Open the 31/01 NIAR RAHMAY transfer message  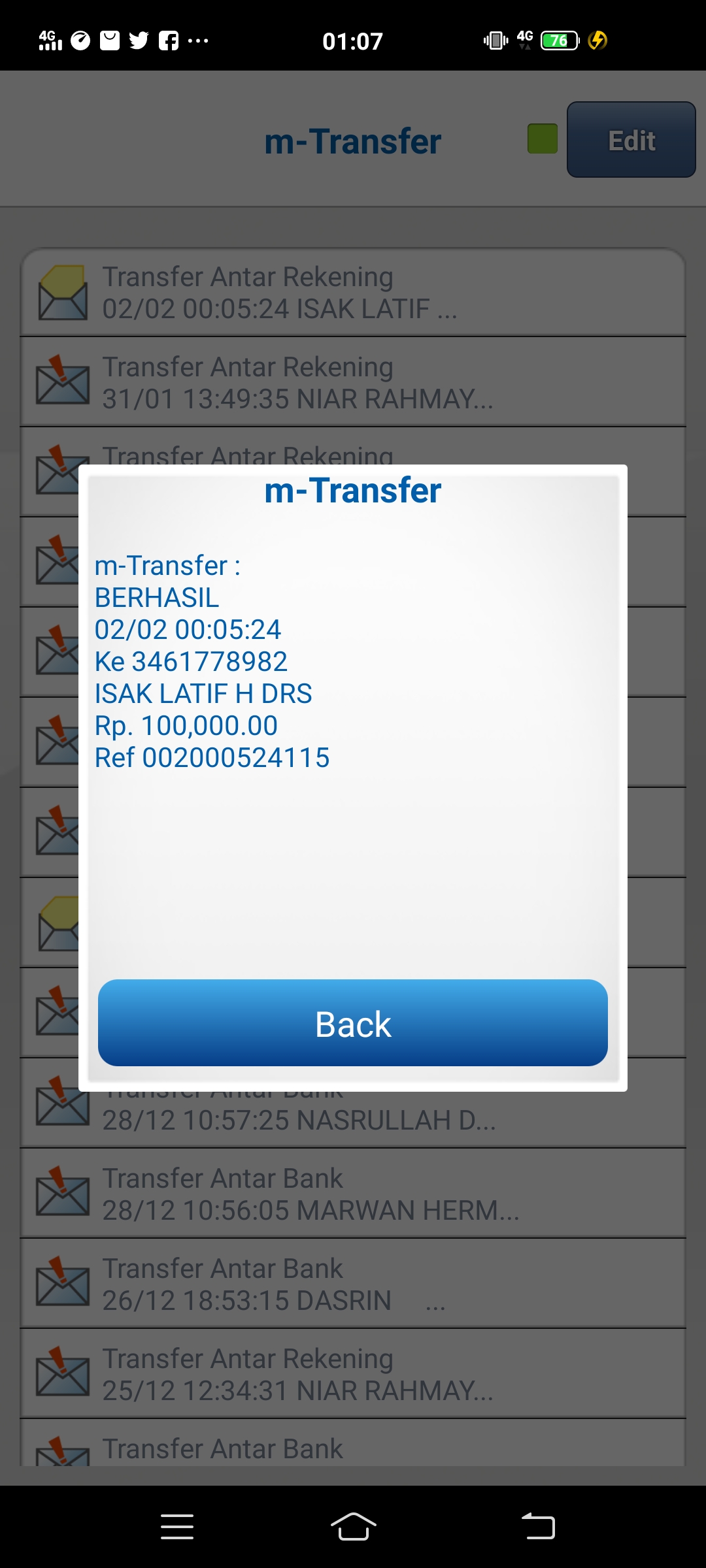353,383
